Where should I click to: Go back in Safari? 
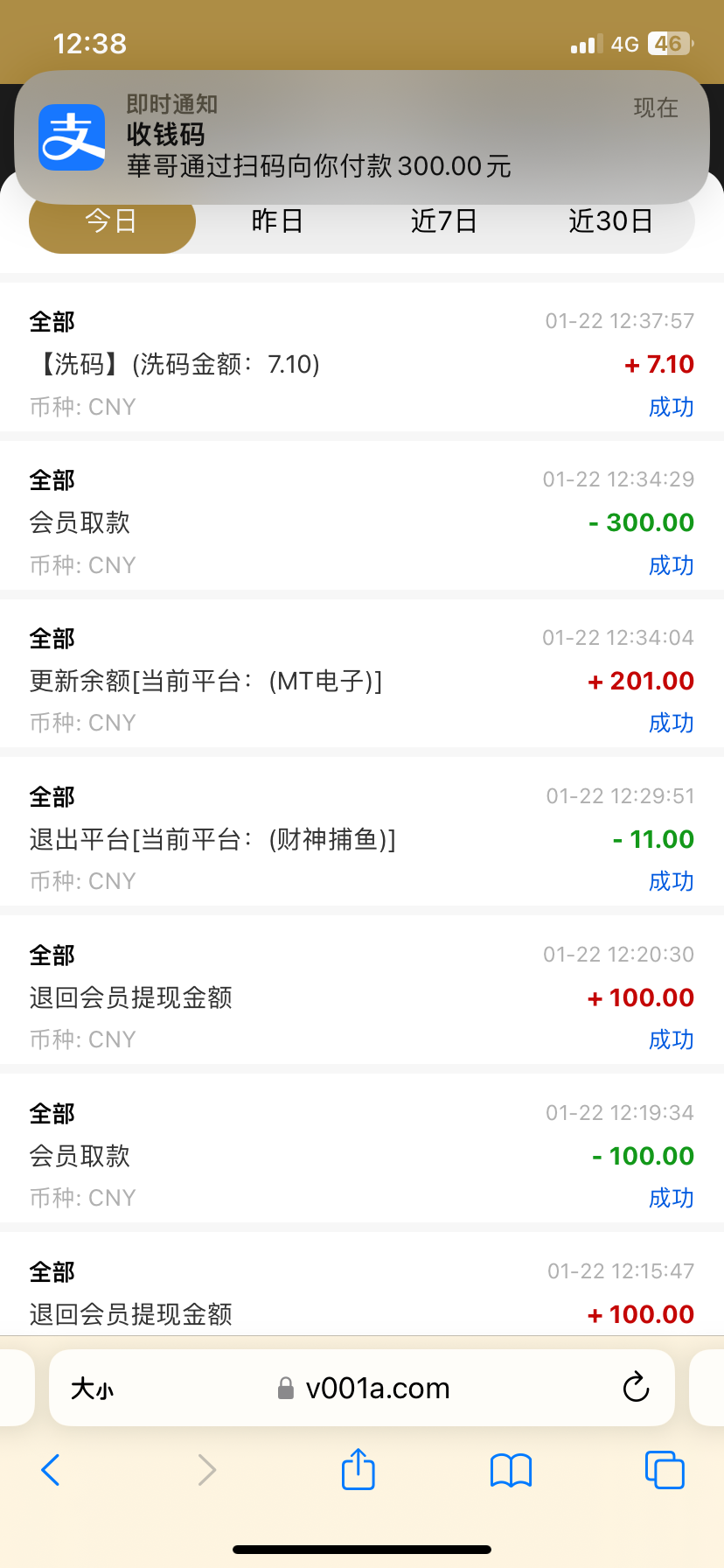point(51,1470)
